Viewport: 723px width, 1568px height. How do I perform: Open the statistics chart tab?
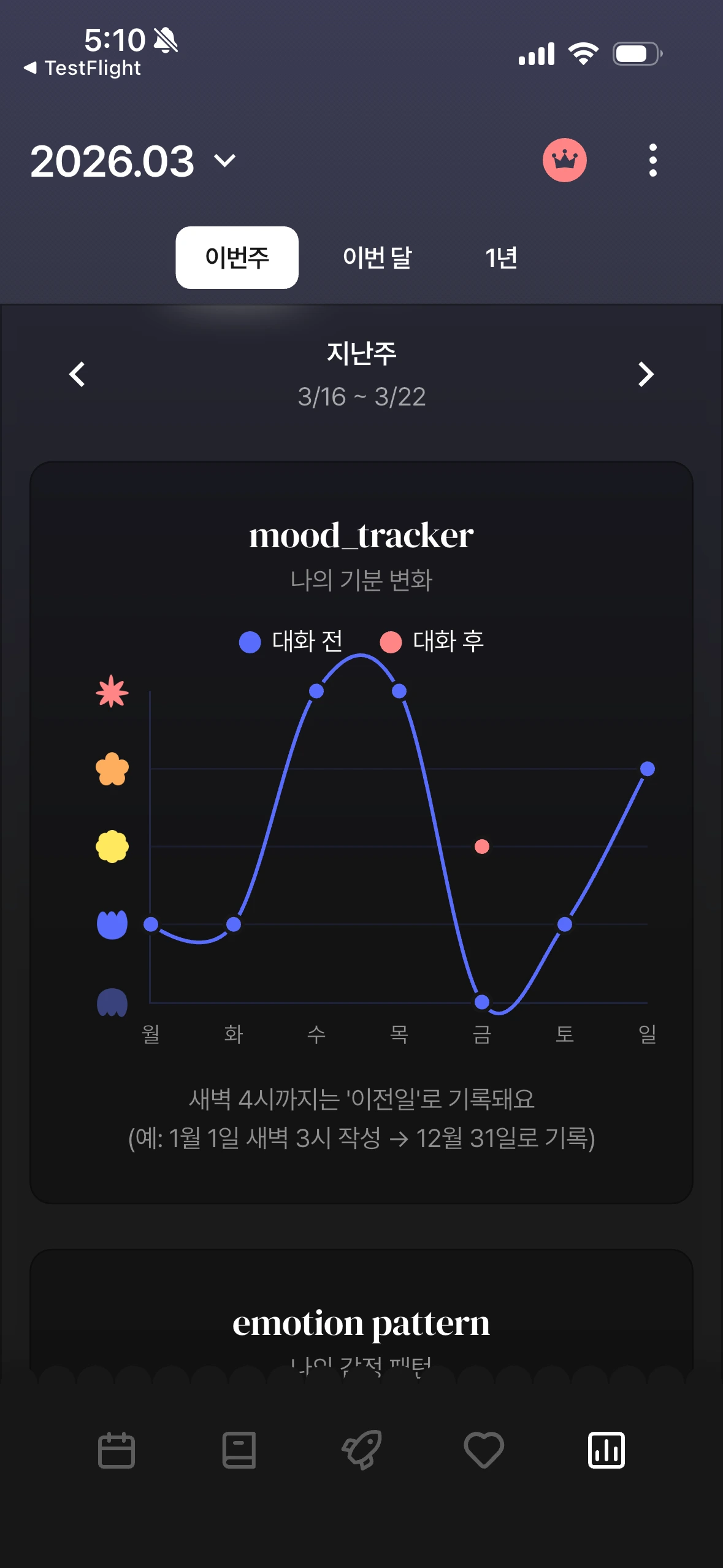pyautogui.click(x=606, y=1450)
